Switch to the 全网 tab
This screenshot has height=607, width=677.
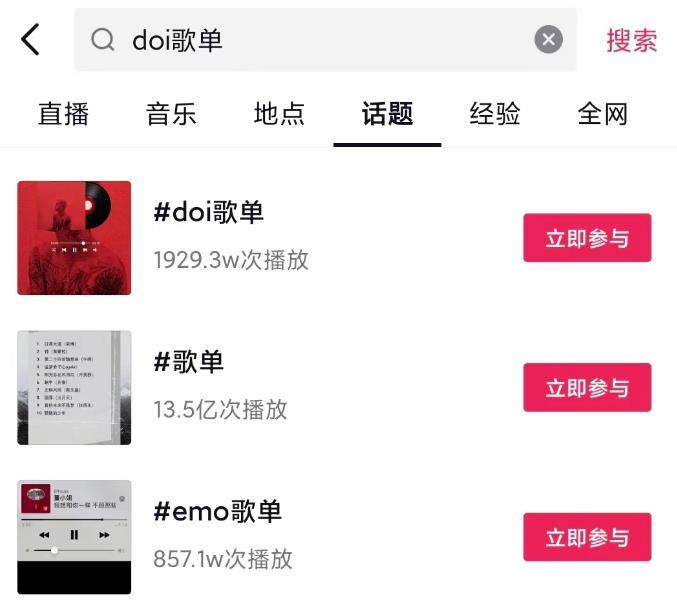pyautogui.click(x=602, y=114)
